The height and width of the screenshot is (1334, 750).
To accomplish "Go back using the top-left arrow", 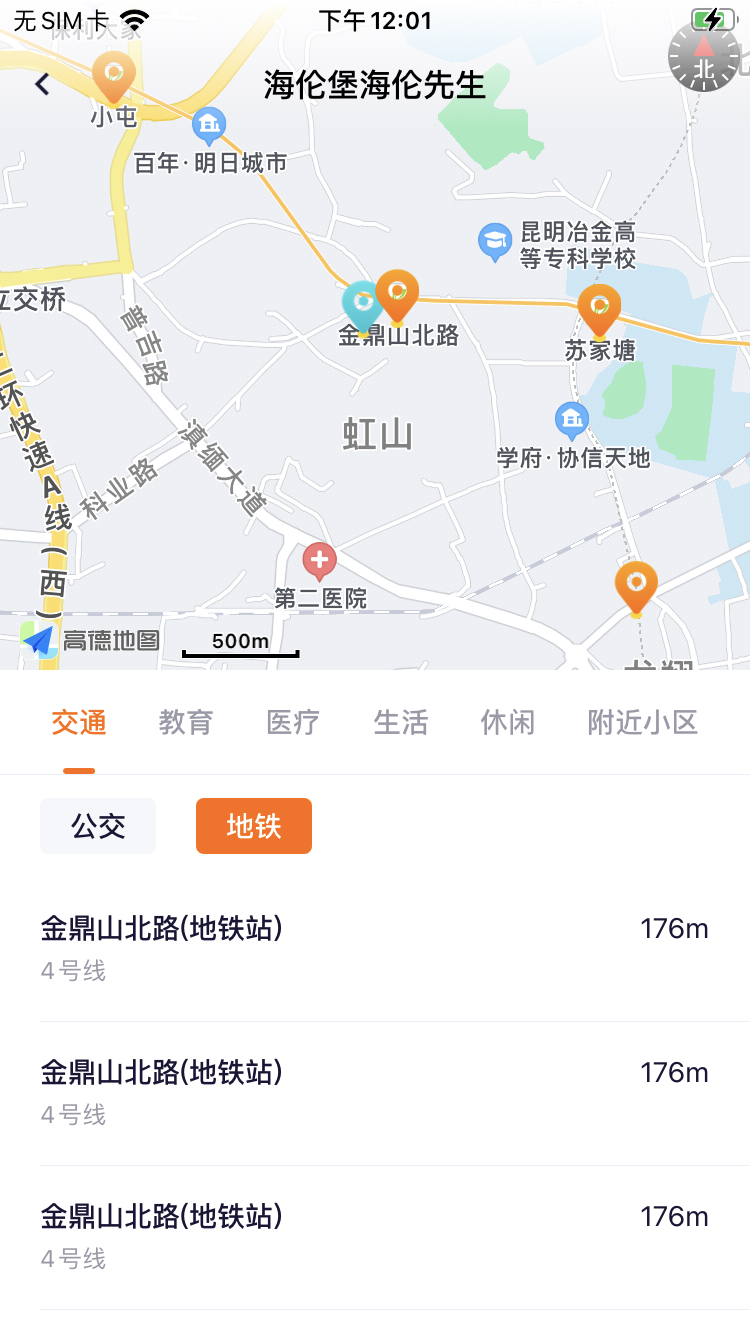I will (x=42, y=85).
